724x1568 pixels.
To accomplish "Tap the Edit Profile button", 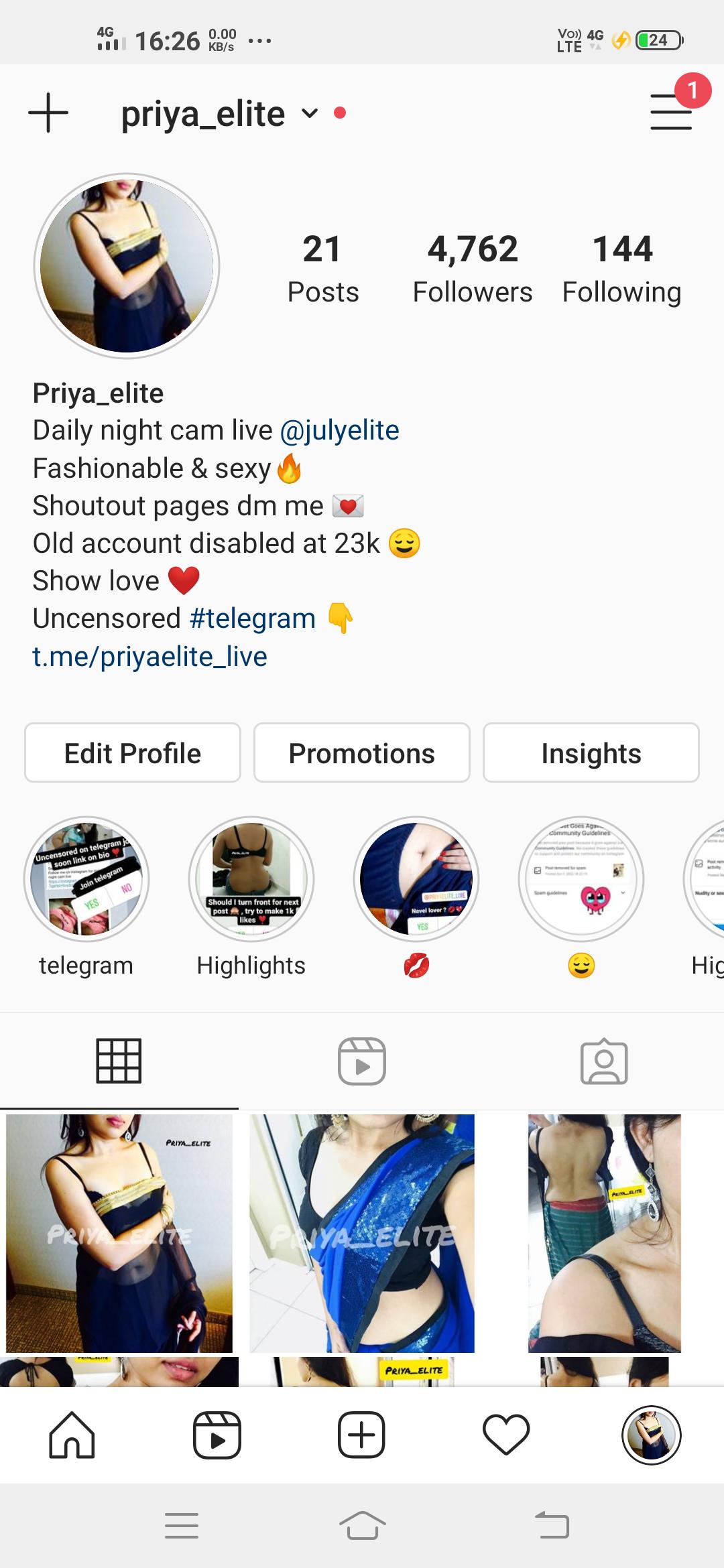I will tap(133, 753).
